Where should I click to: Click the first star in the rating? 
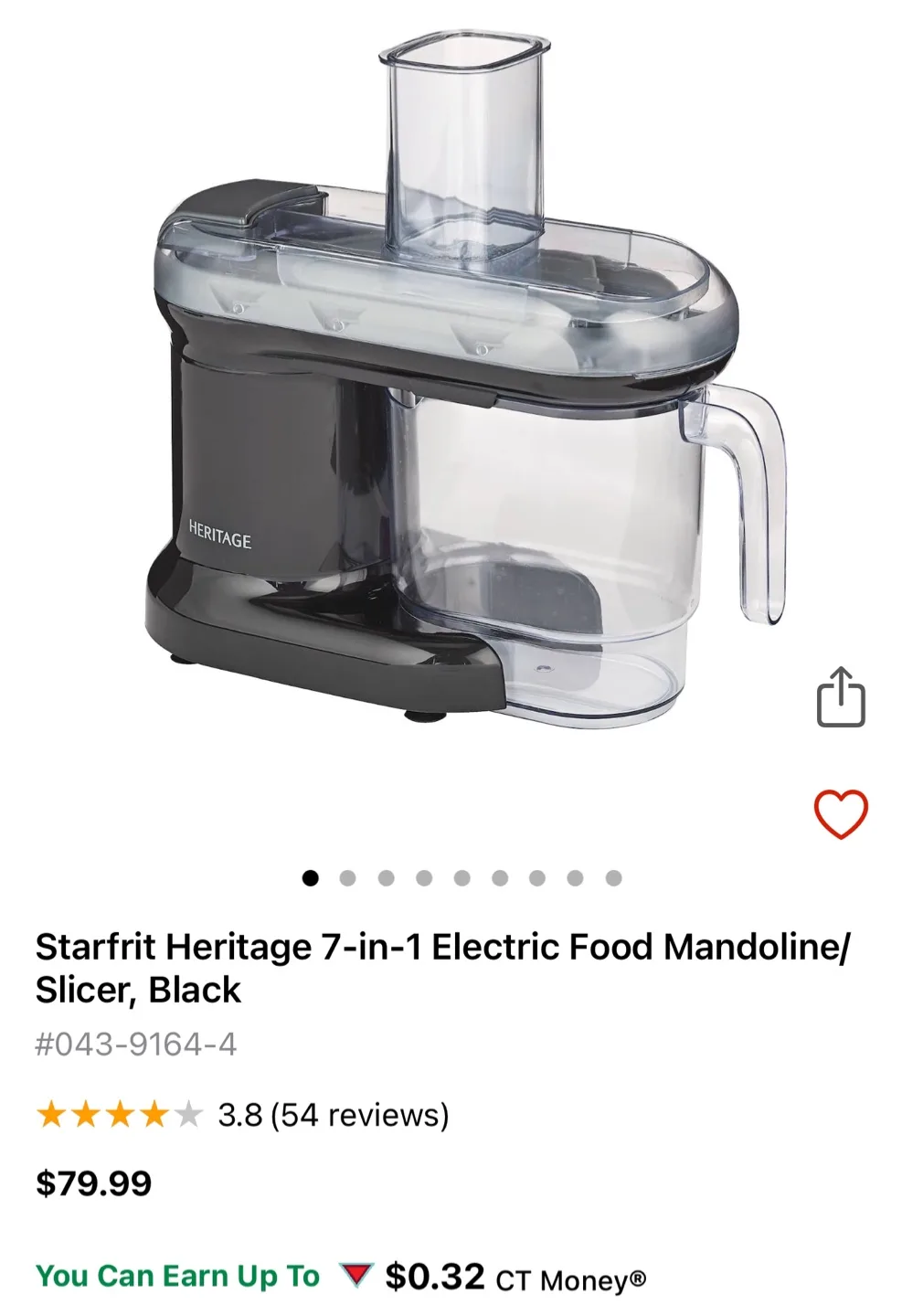tap(52, 1115)
